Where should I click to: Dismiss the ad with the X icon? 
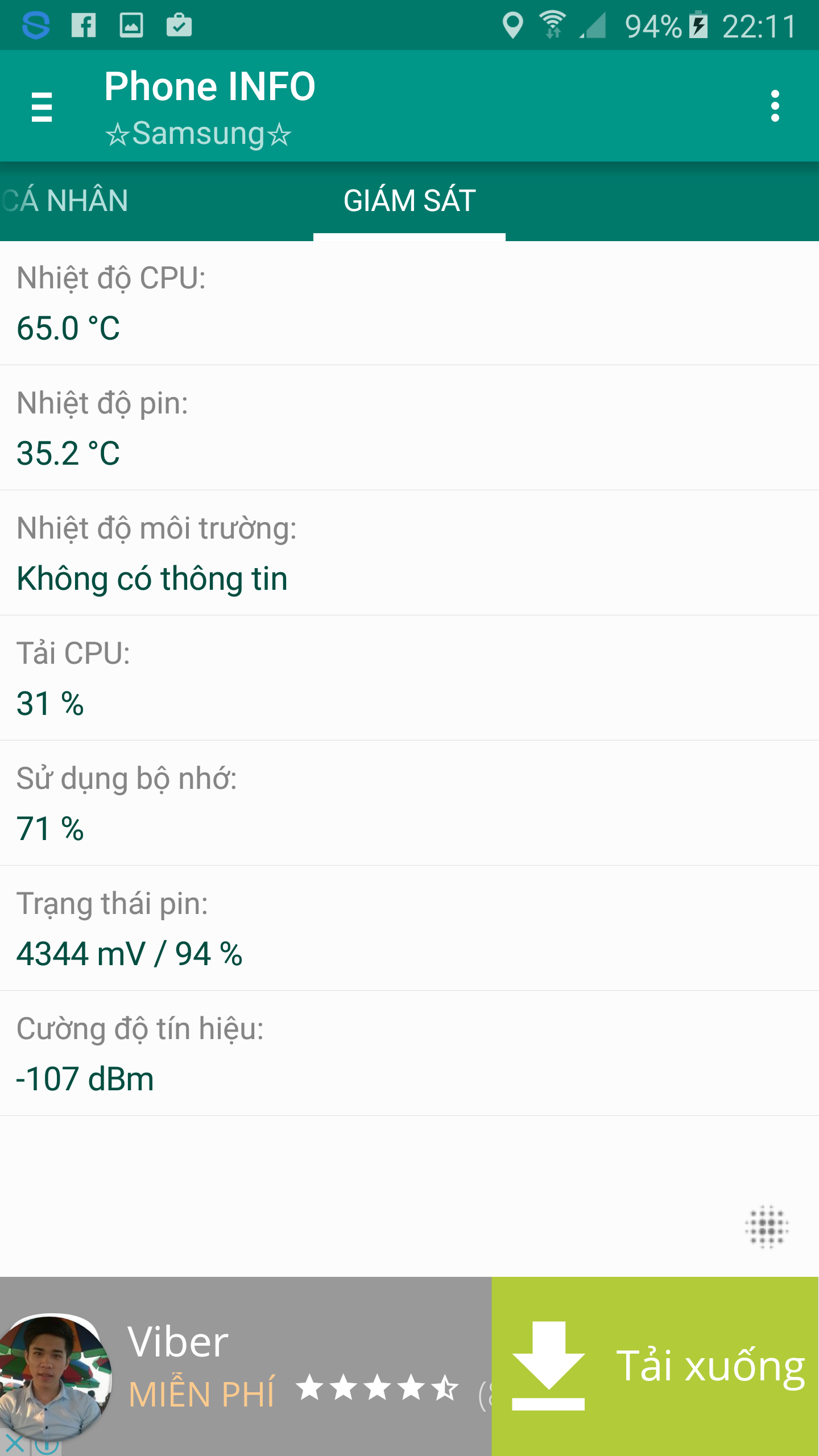(14, 1443)
